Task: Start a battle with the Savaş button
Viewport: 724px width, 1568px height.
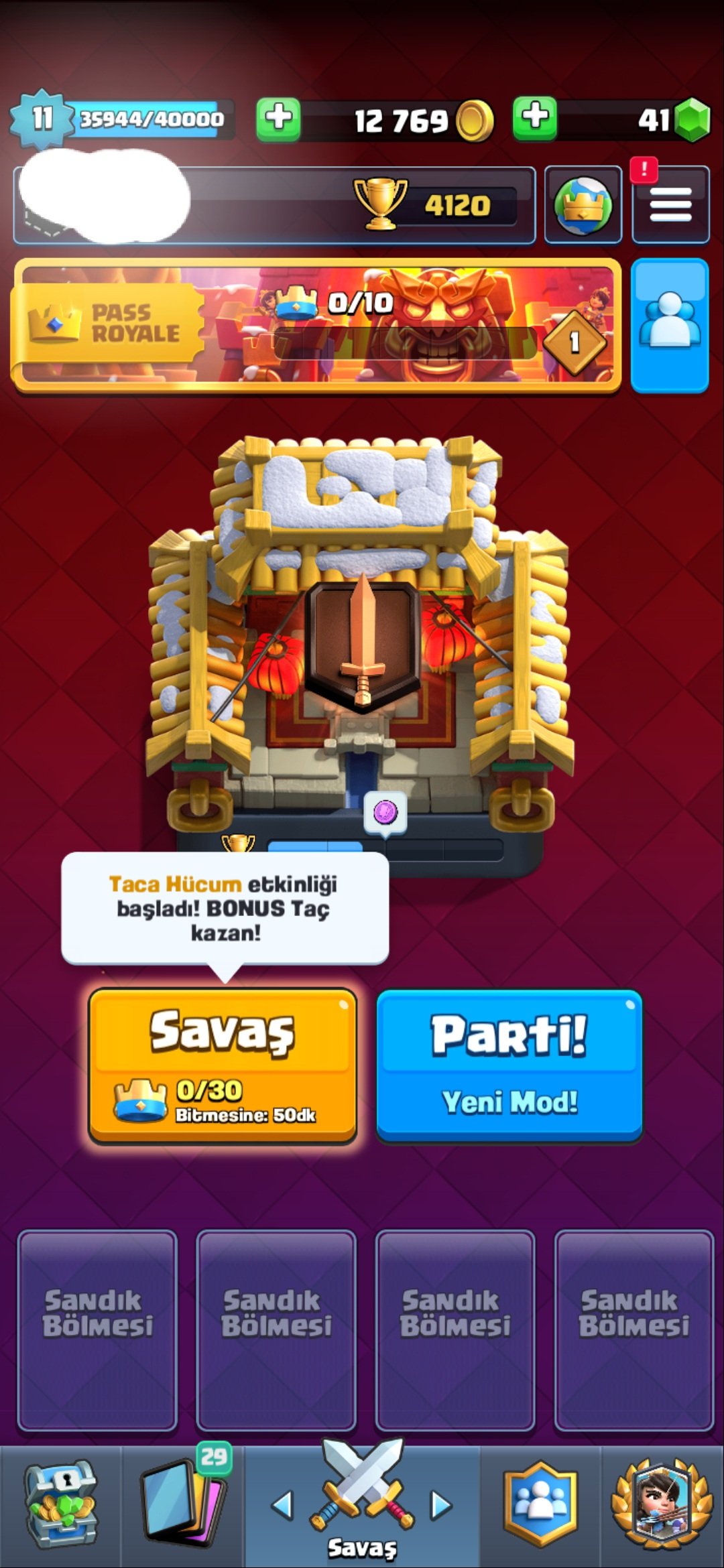Action: pos(223,1065)
